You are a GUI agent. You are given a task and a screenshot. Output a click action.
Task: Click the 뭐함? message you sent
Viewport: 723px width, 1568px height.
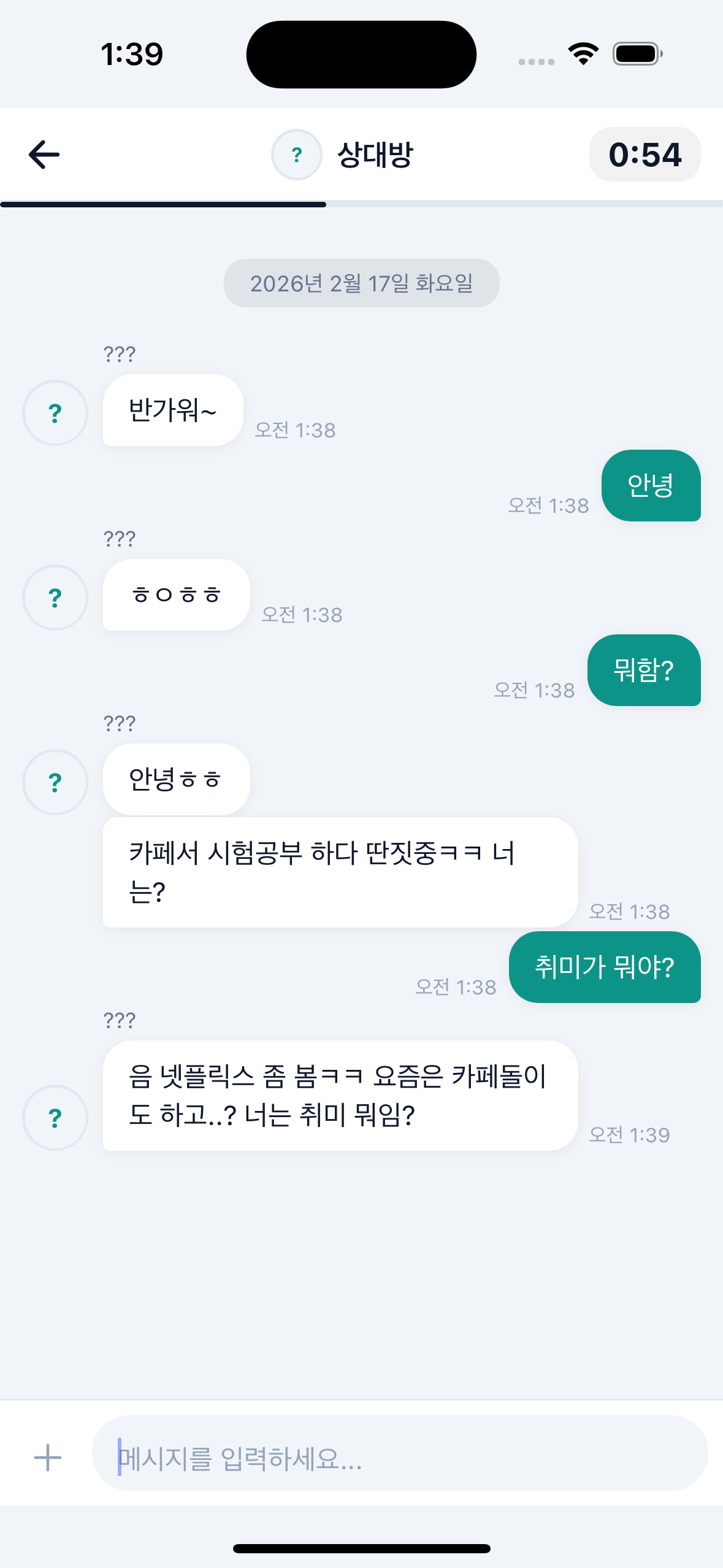[643, 671]
